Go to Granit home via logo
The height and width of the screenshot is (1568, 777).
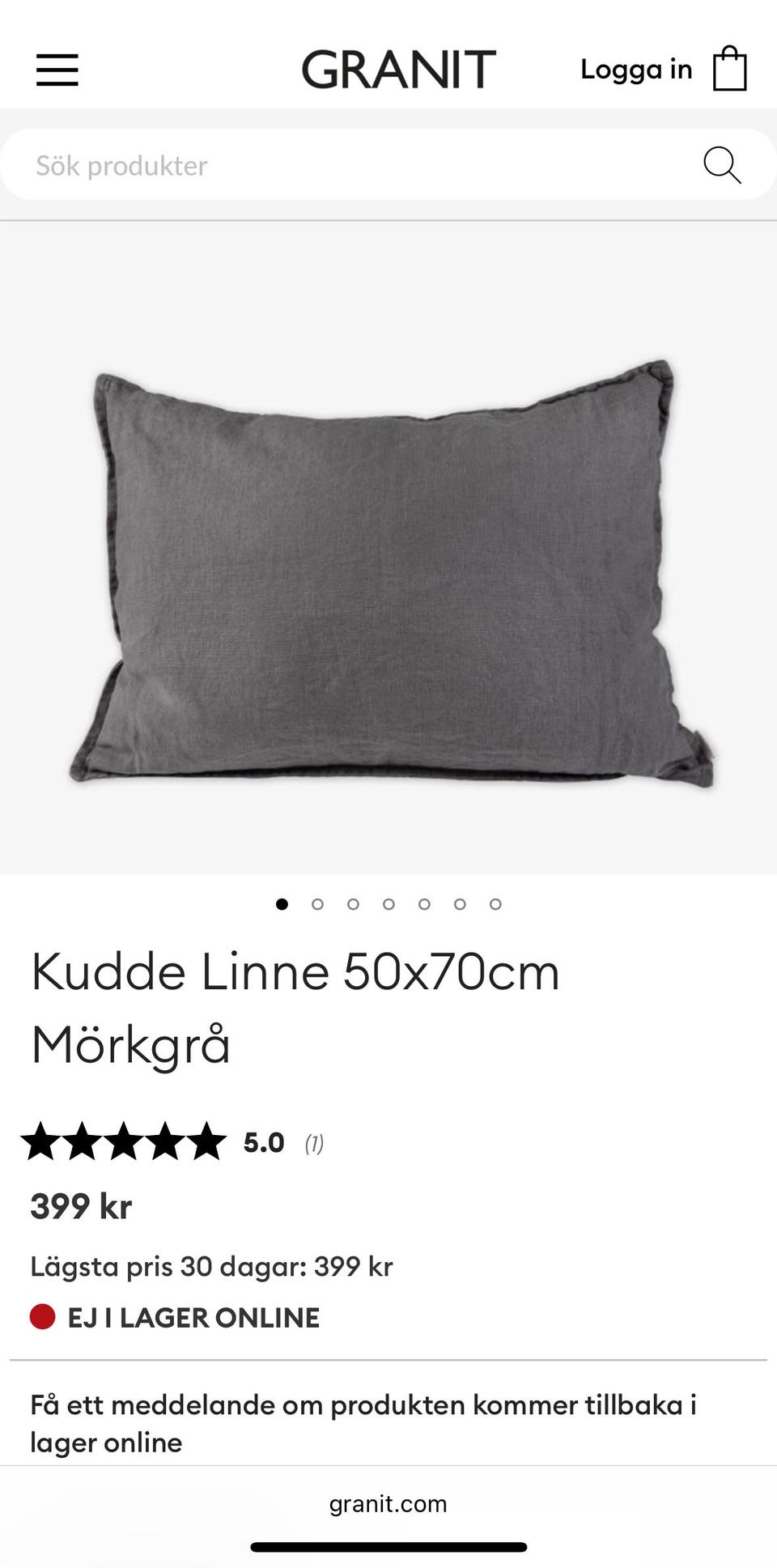(398, 70)
